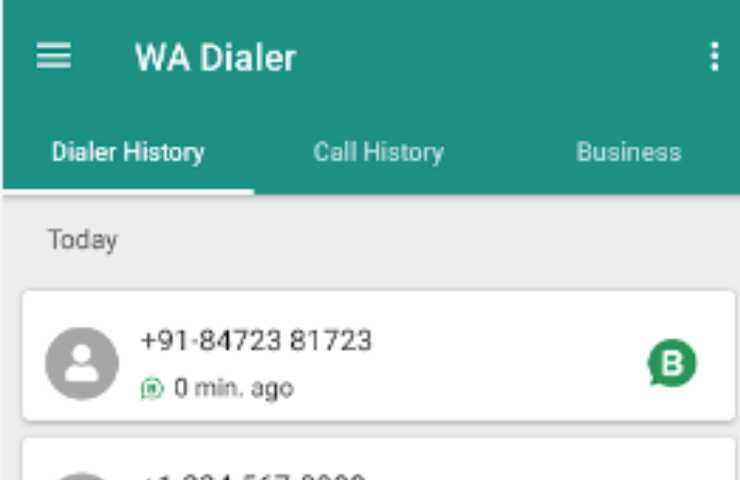The height and width of the screenshot is (480, 740).
Task: Switch to the Business tab
Action: pos(628,153)
